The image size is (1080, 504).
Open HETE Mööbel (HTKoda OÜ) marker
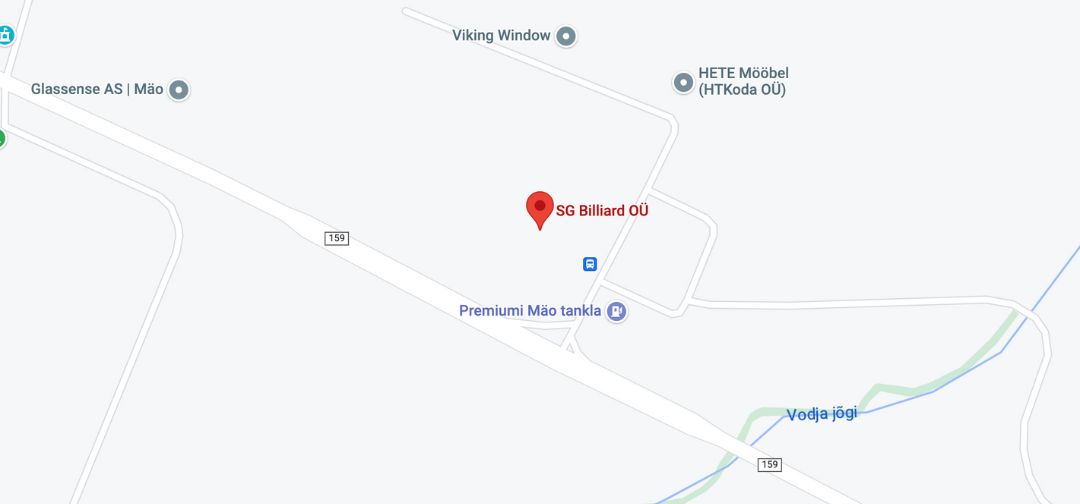click(x=683, y=82)
